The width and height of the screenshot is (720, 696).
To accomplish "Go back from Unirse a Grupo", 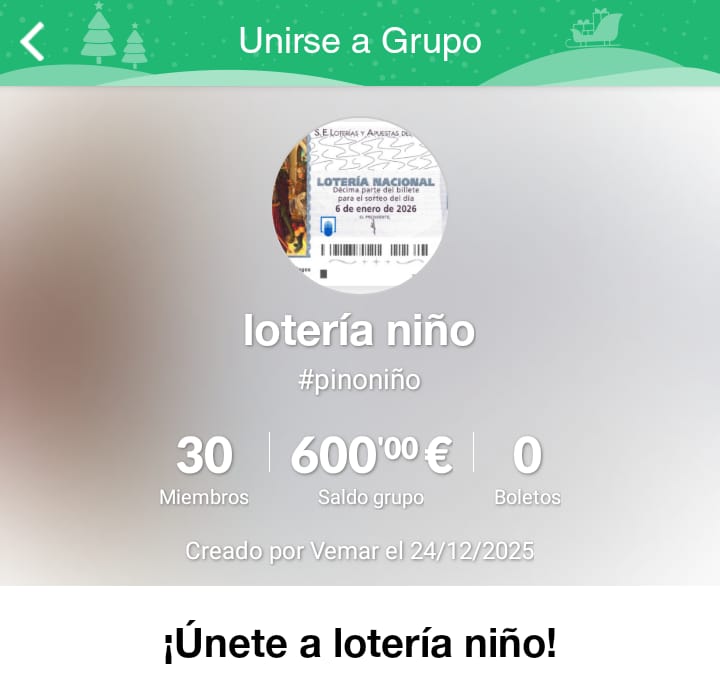I will pyautogui.click(x=34, y=42).
